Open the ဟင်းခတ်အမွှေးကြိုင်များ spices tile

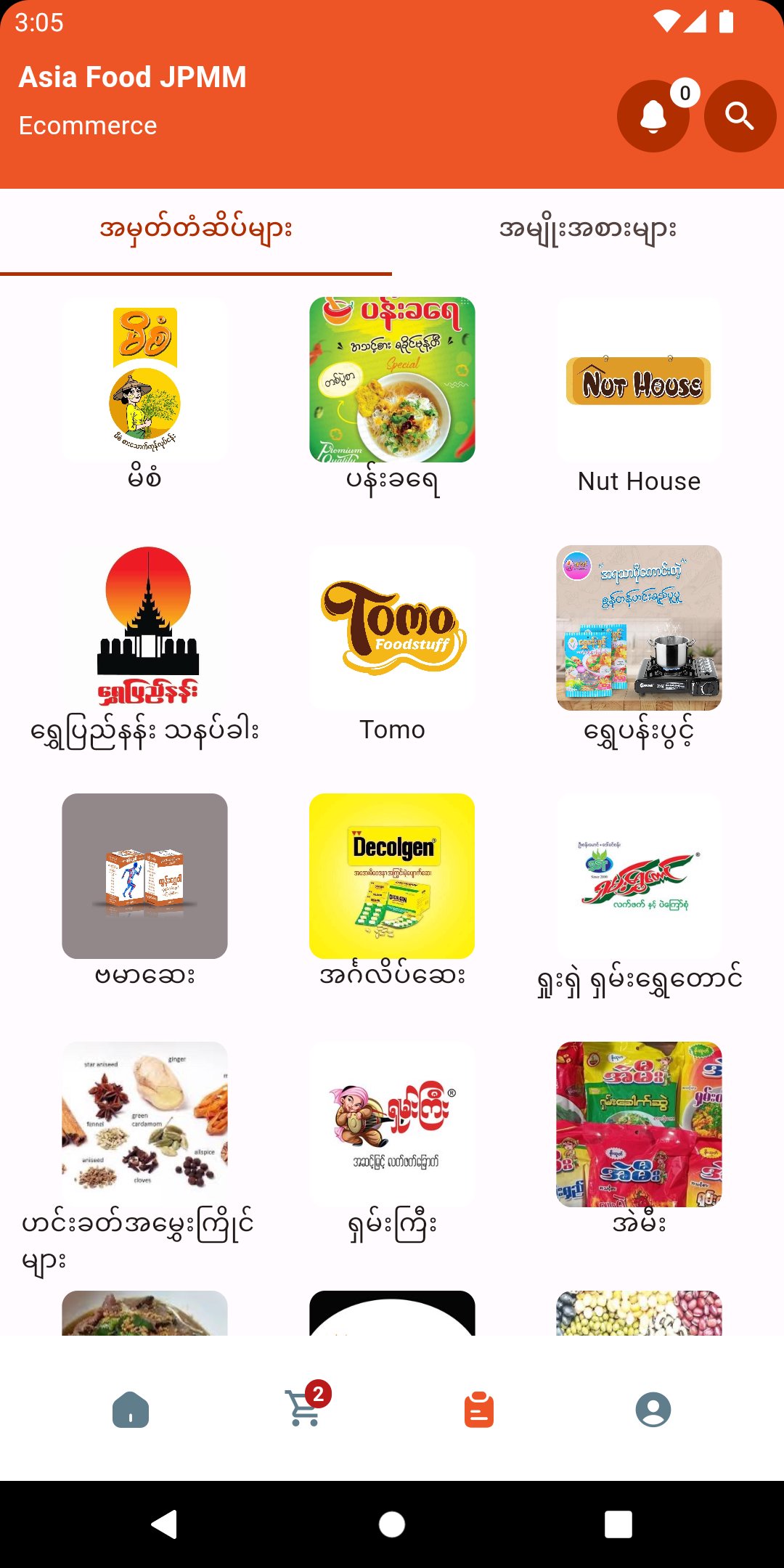coord(144,1124)
